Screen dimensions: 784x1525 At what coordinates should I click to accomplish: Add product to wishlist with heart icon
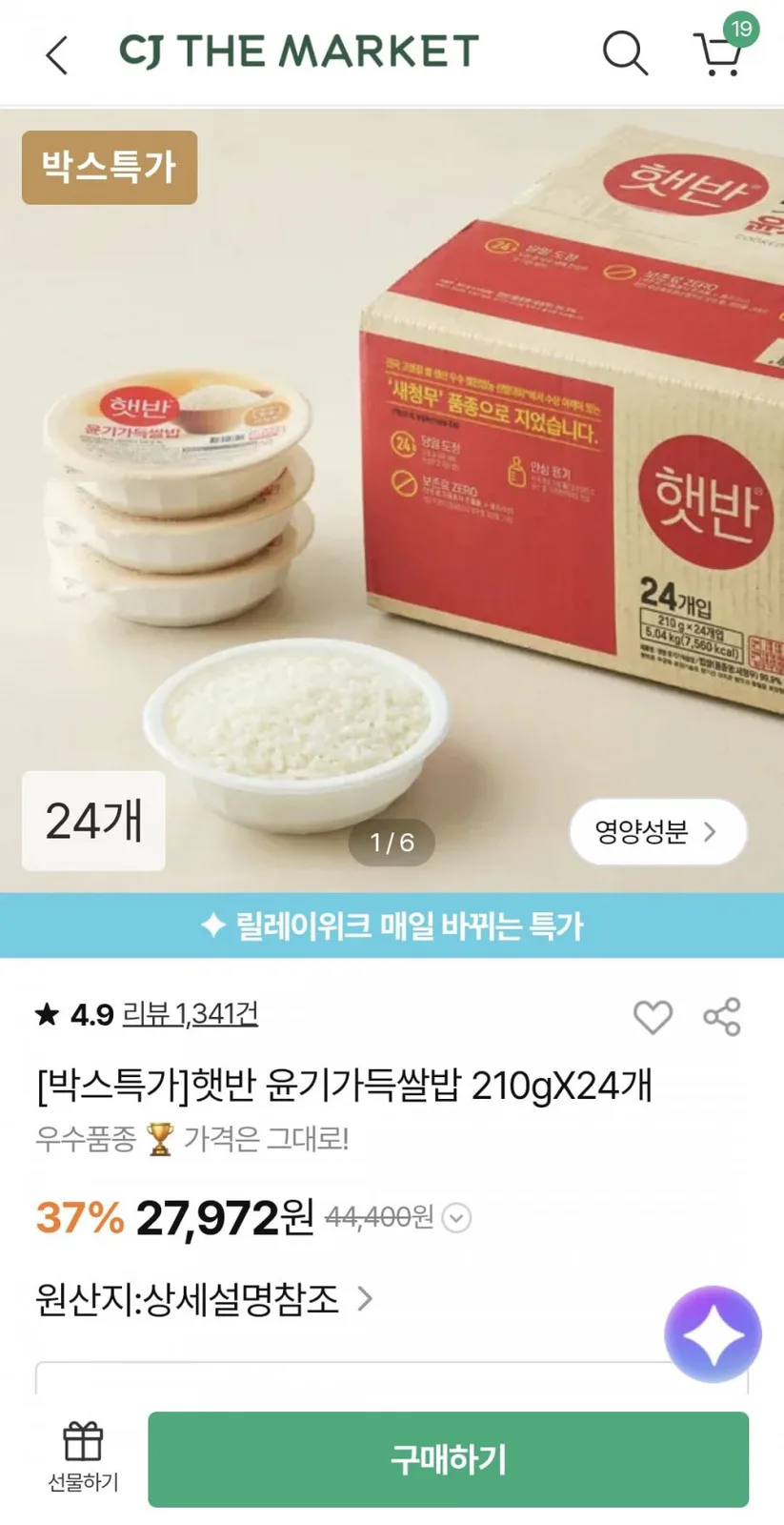click(x=653, y=1017)
